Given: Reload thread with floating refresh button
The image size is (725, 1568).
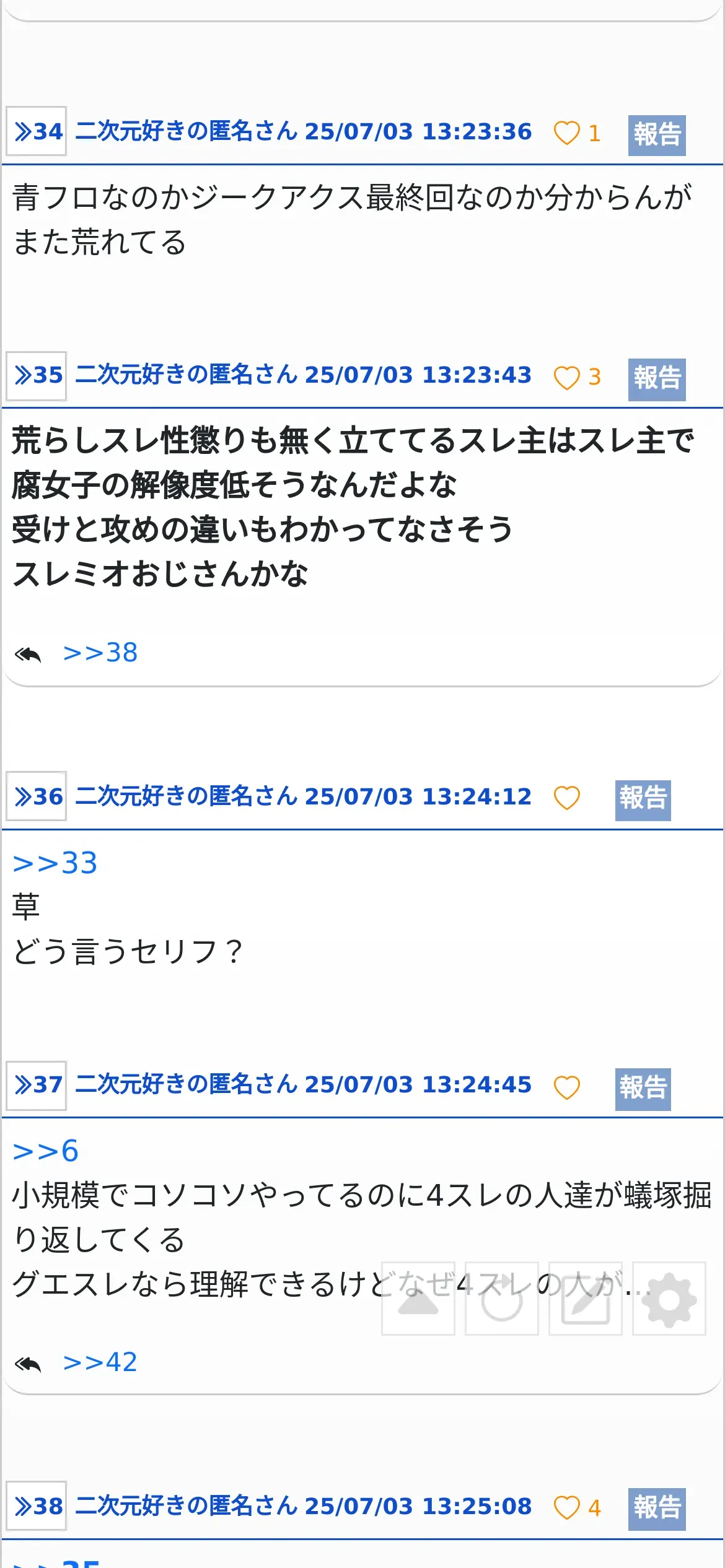Looking at the screenshot, I should point(502,1299).
